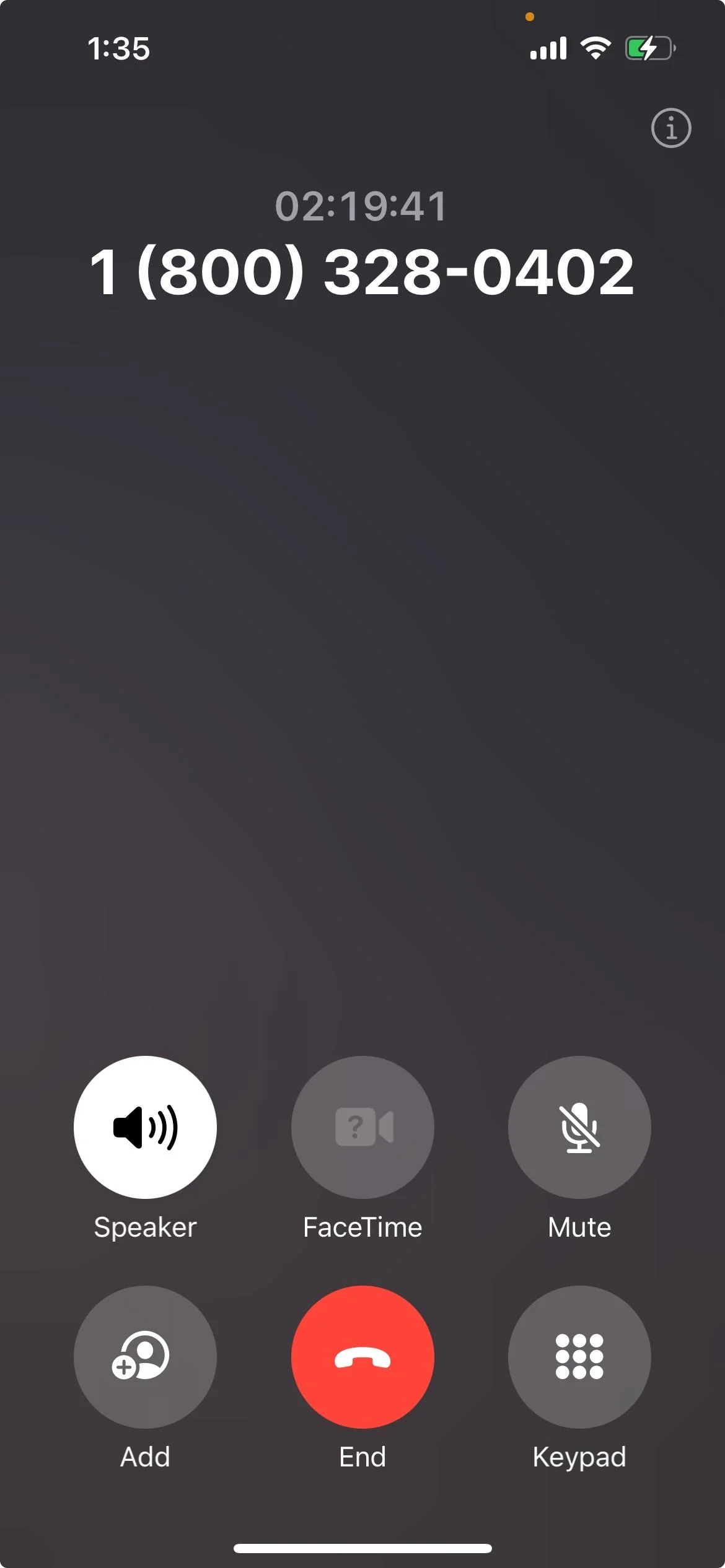Toggle speakerphone back on
This screenshot has width=725, height=1568.
click(144, 1128)
